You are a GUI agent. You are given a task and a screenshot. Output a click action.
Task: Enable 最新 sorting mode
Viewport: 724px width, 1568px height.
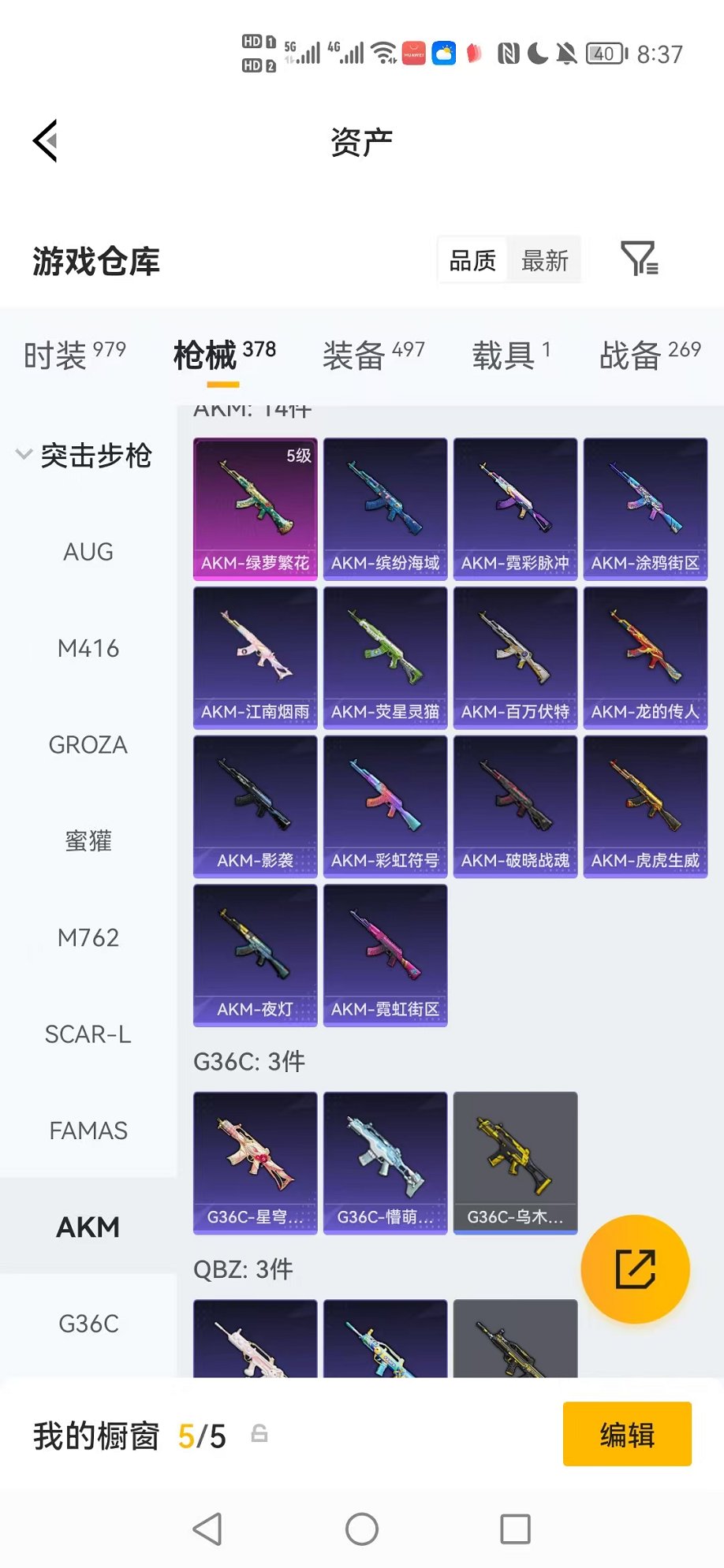[x=546, y=259]
